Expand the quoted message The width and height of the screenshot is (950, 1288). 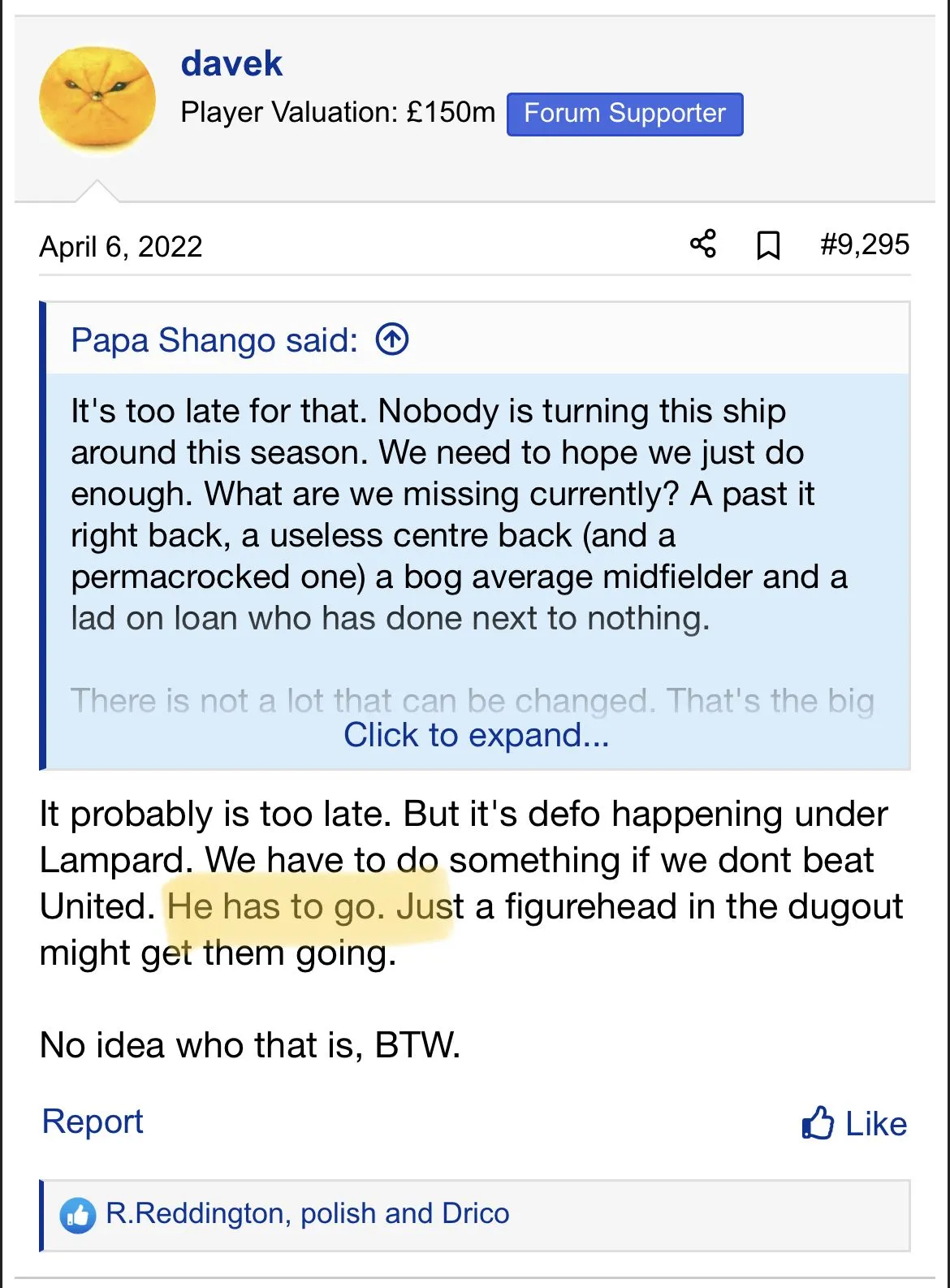tap(476, 735)
